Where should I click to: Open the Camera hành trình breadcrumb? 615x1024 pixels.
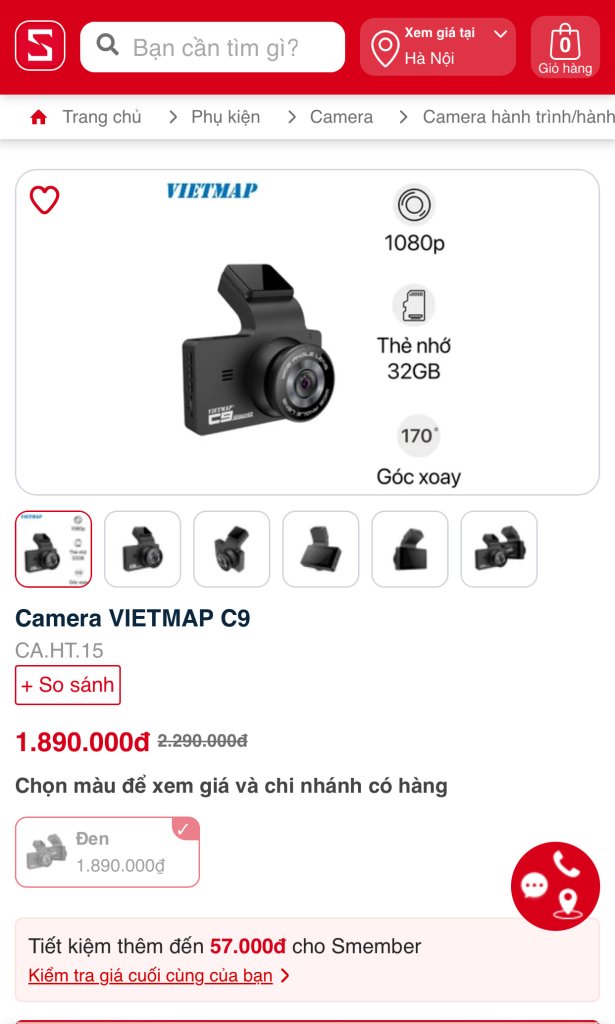[515, 117]
